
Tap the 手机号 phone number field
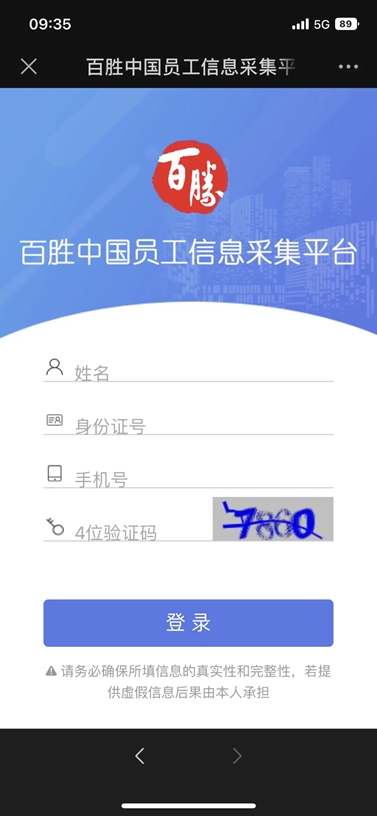click(203, 479)
